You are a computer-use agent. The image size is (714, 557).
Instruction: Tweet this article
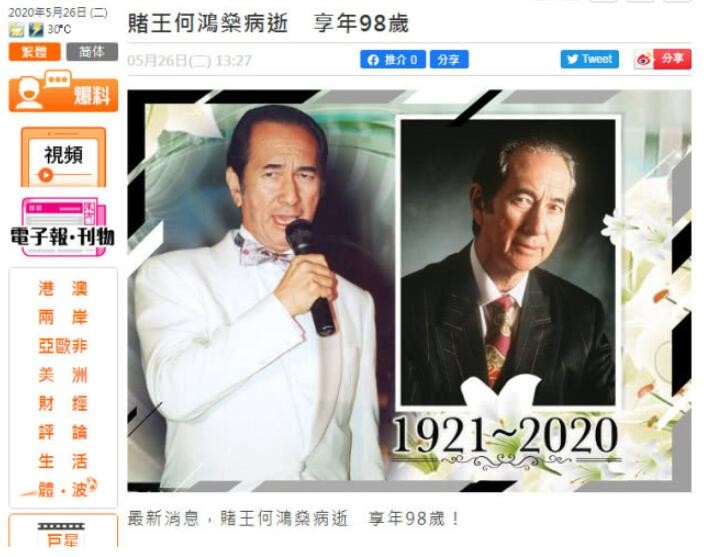[x=589, y=59]
